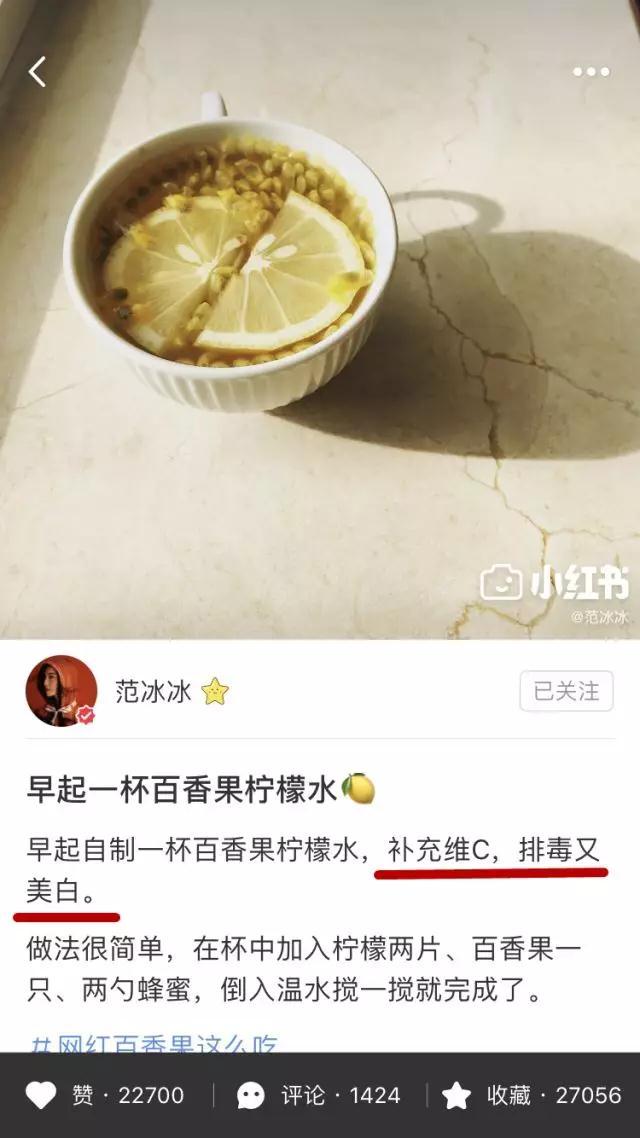Like the post with the heart icon
Image resolution: width=640 pixels, height=1138 pixels.
[41, 1095]
